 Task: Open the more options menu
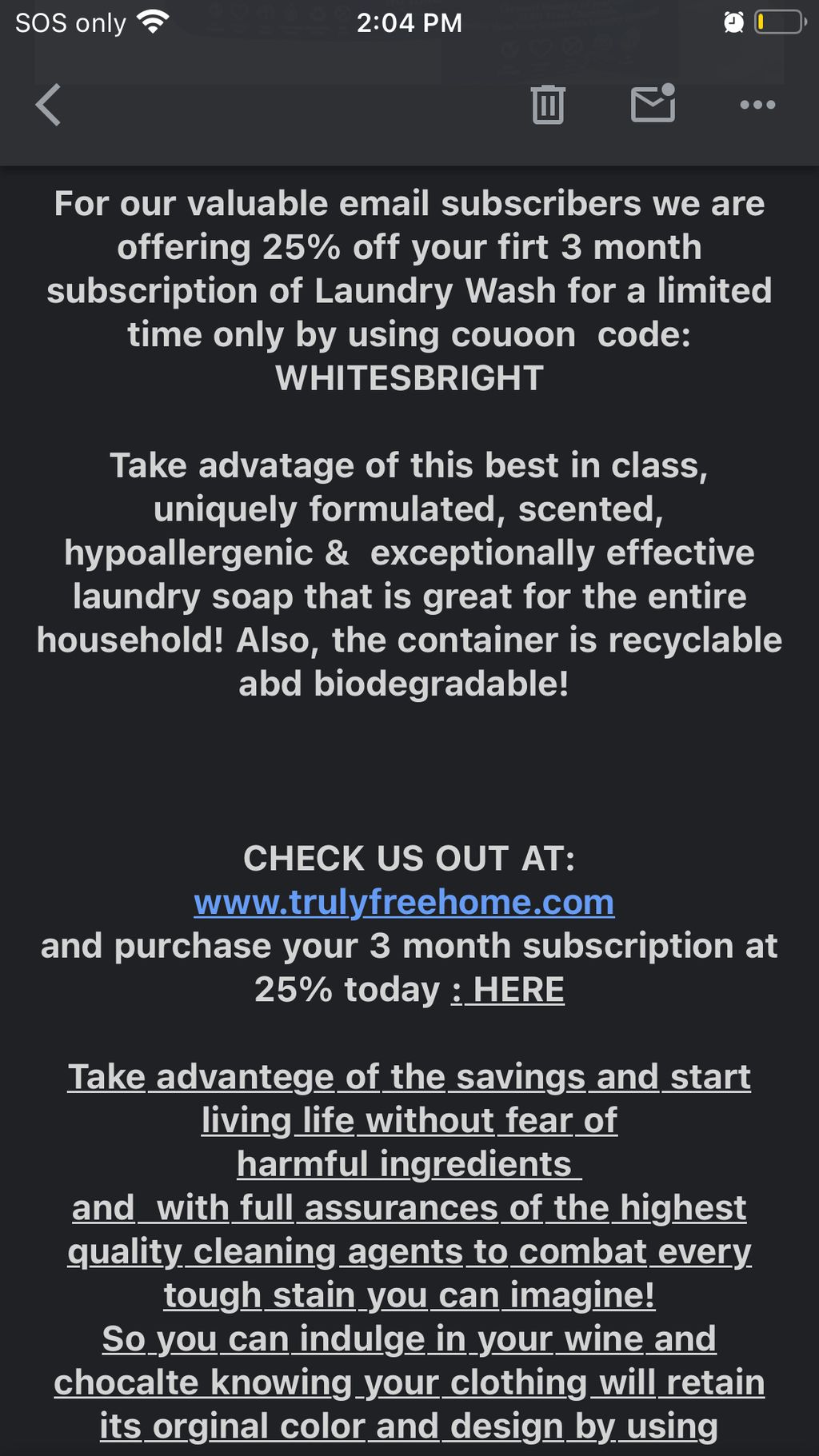[x=757, y=105]
